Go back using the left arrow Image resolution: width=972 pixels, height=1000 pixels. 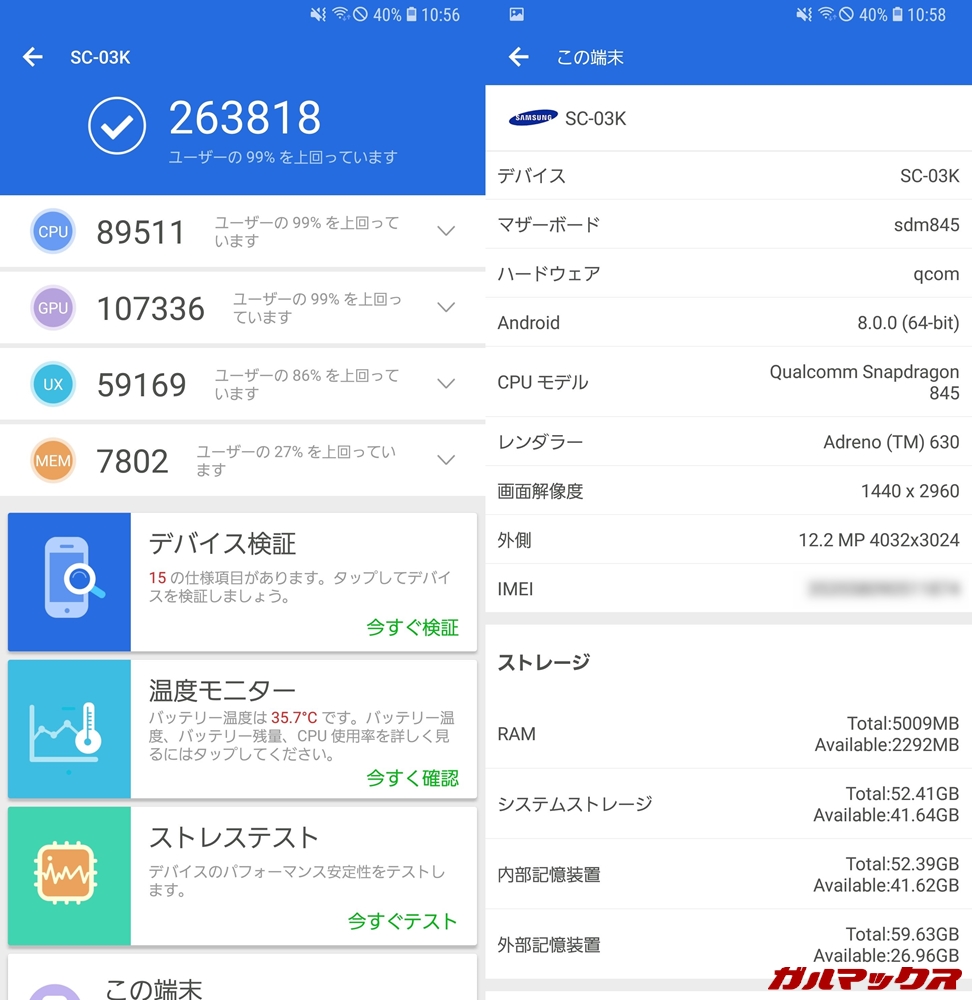coord(32,57)
